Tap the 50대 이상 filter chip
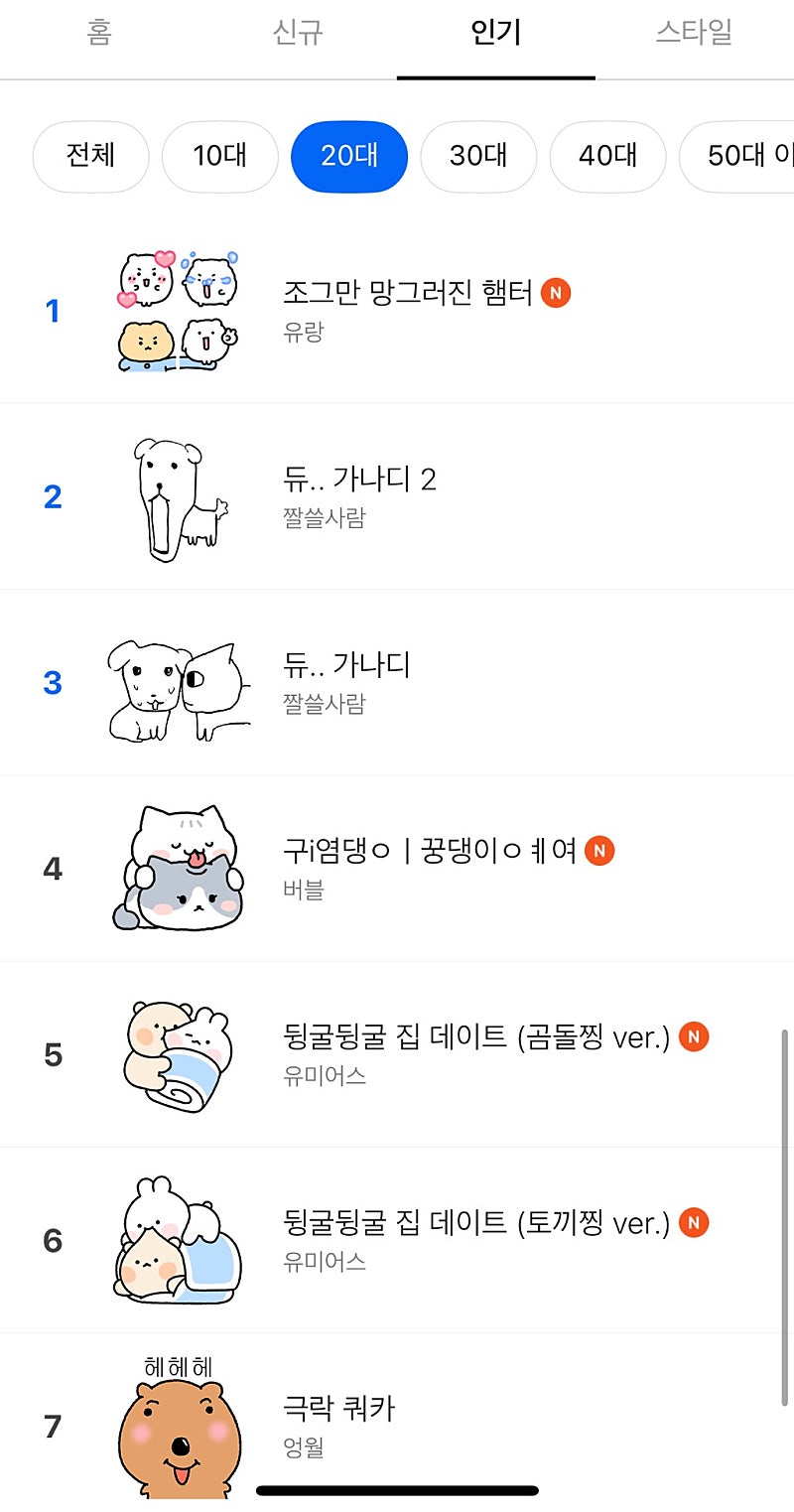This screenshot has width=794, height=1512. click(745, 156)
